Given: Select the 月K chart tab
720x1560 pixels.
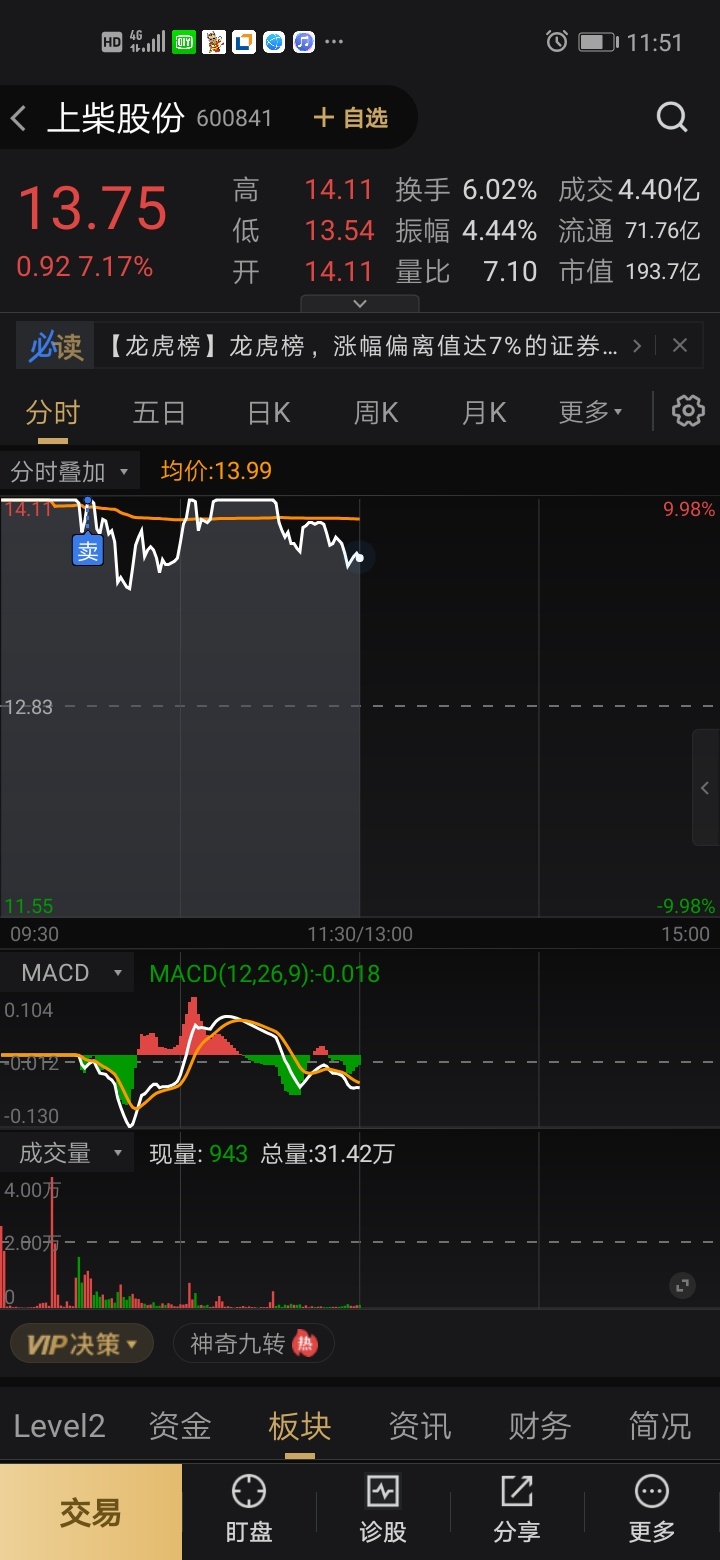Looking at the screenshot, I should click(x=484, y=412).
